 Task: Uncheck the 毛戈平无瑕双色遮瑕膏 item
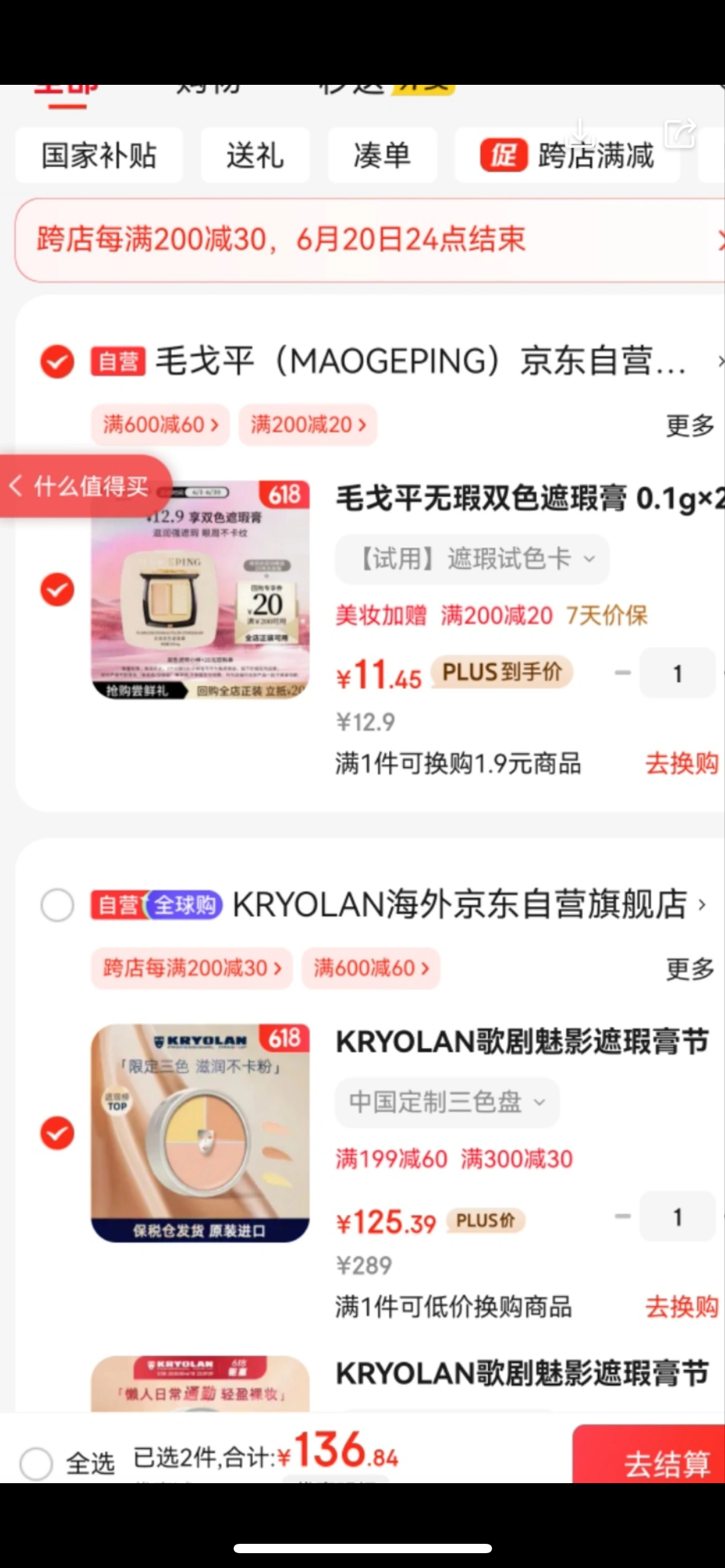[x=57, y=590]
